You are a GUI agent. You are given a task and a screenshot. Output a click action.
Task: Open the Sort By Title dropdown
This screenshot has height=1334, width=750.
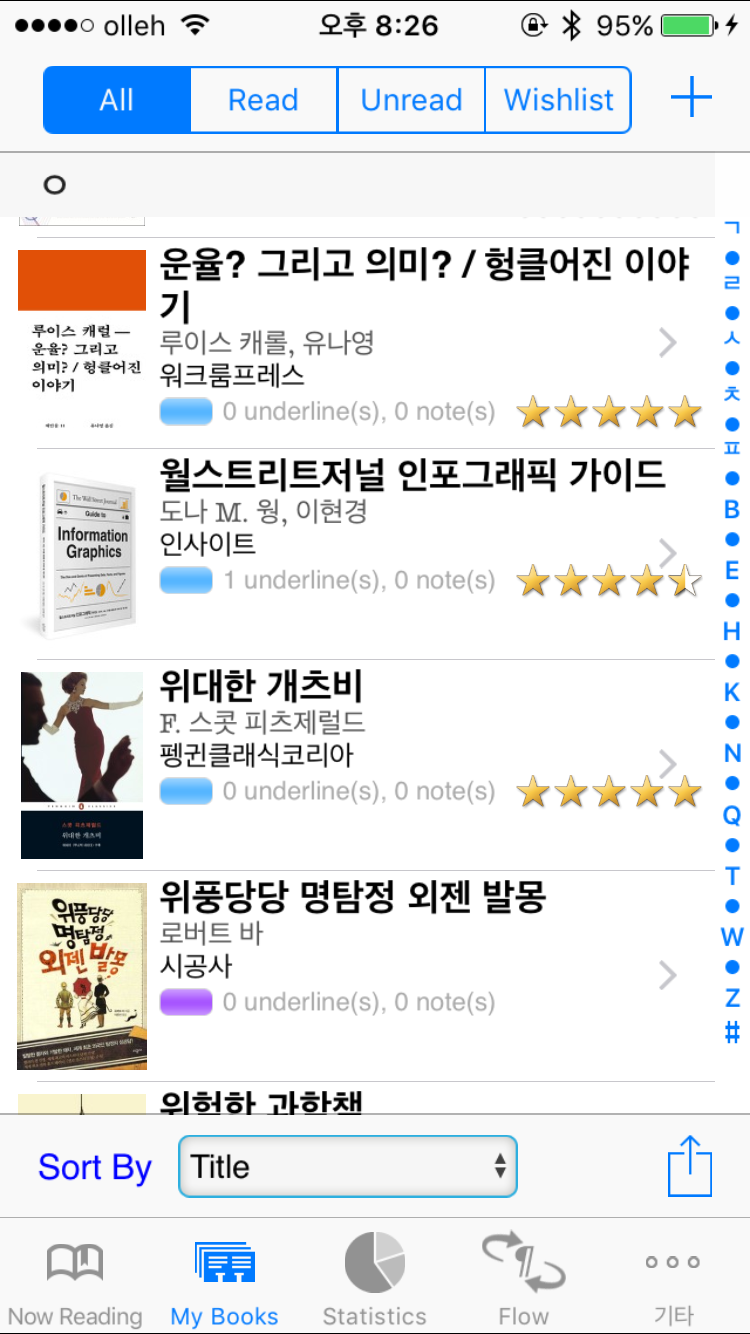[348, 1166]
